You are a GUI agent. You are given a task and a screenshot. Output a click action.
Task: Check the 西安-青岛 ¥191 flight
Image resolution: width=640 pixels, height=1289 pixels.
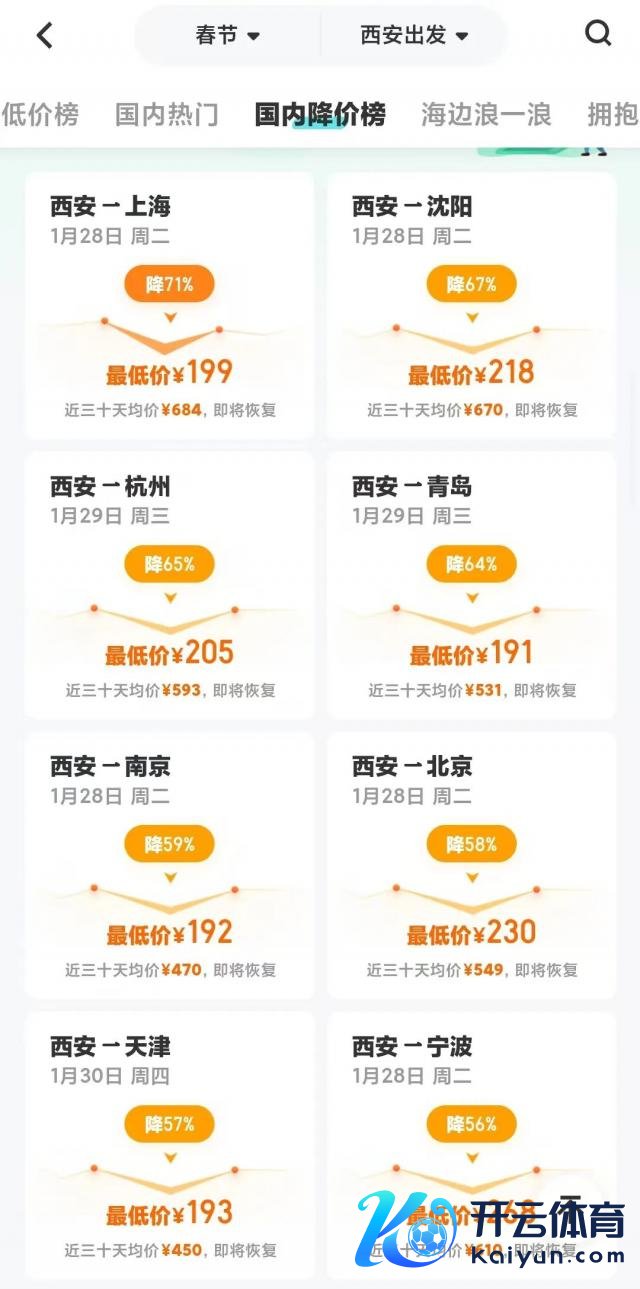point(471,585)
